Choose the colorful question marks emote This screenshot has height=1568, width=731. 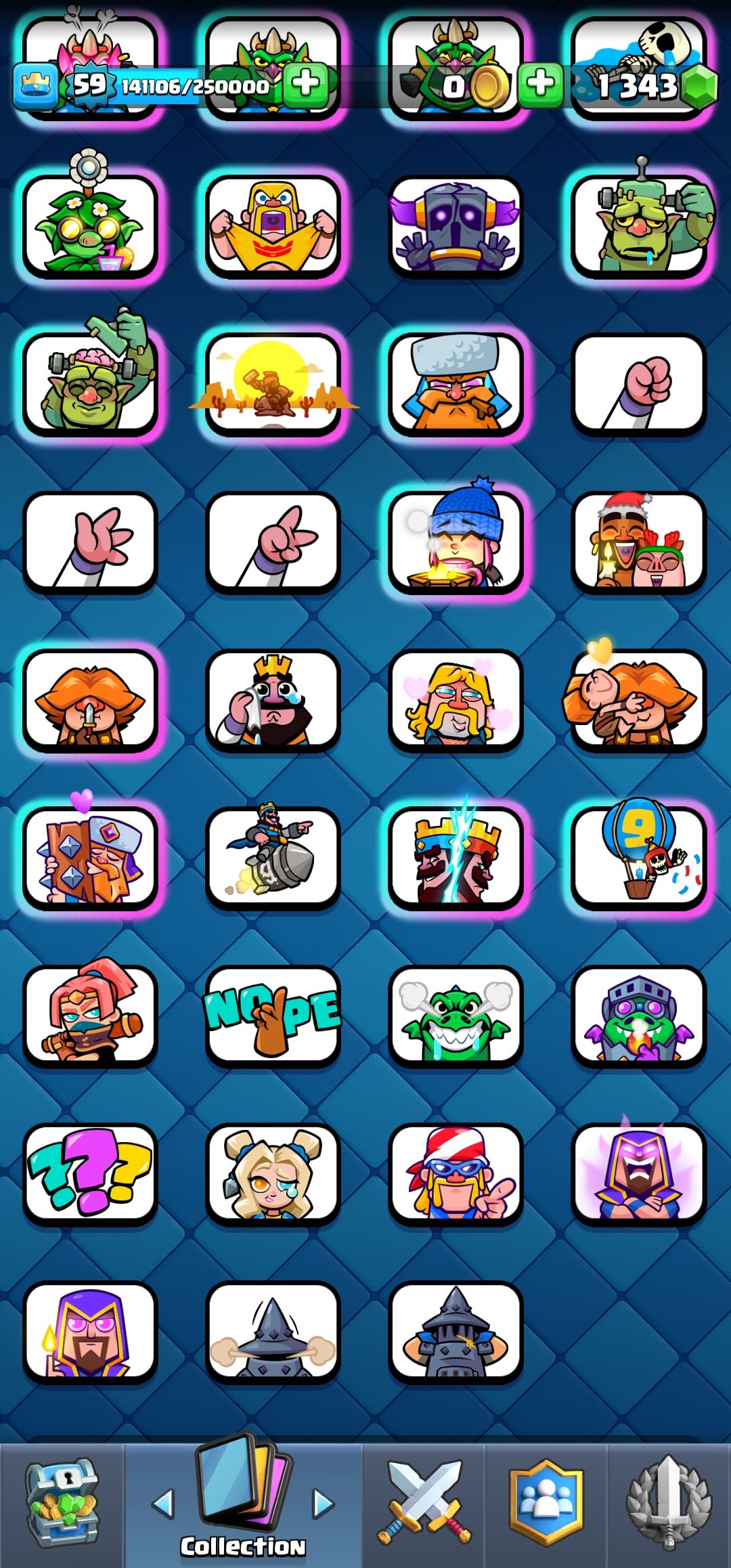point(90,1173)
